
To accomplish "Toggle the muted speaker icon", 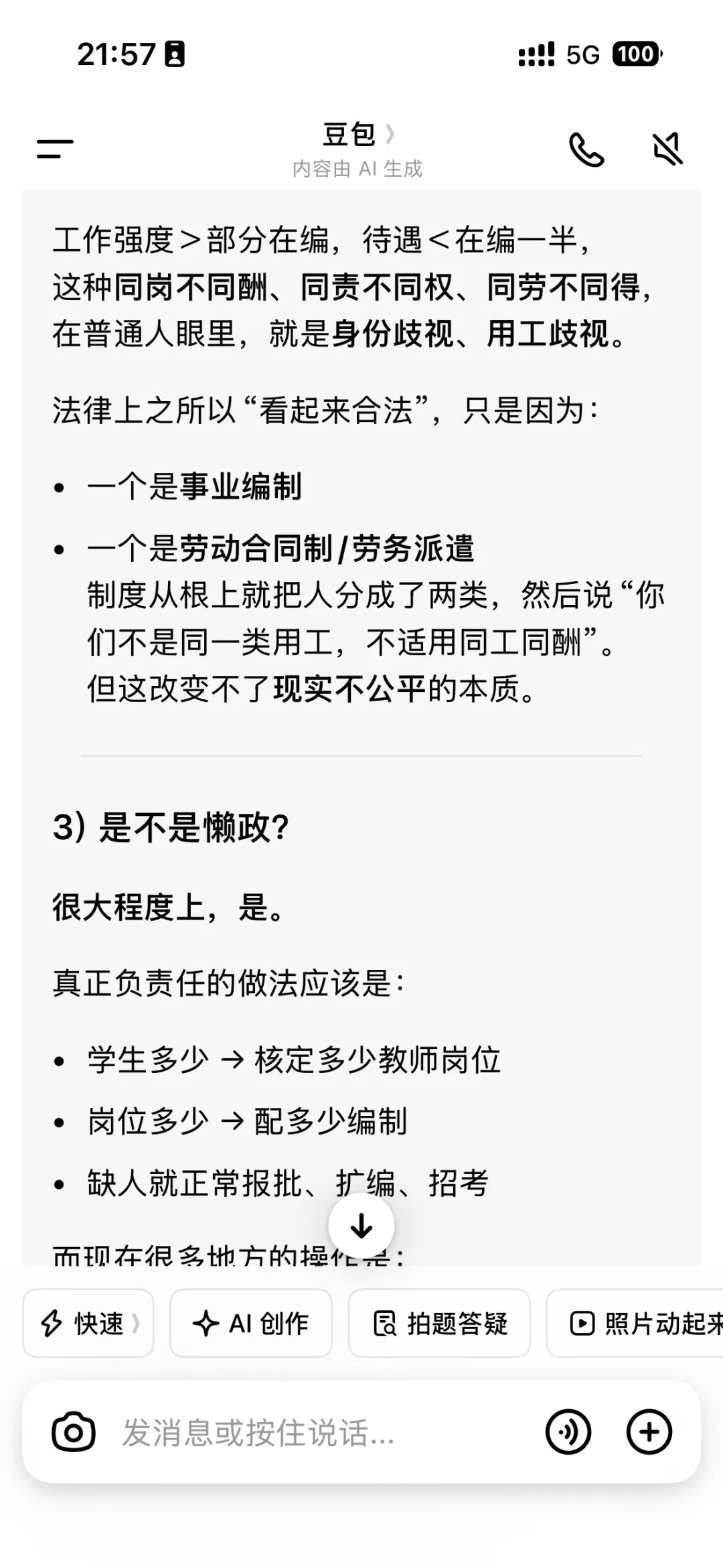I will [x=667, y=149].
